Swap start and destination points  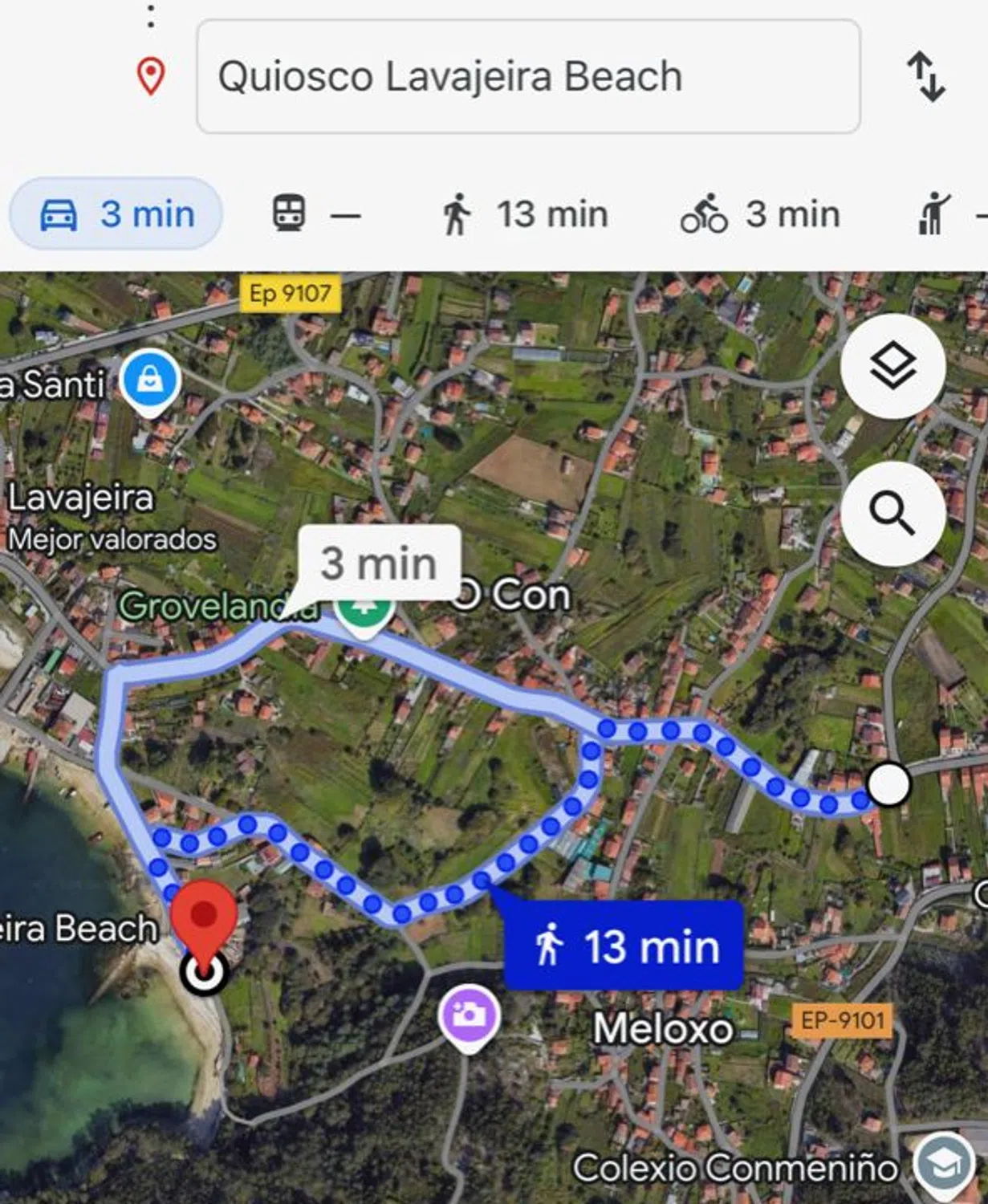click(x=926, y=77)
